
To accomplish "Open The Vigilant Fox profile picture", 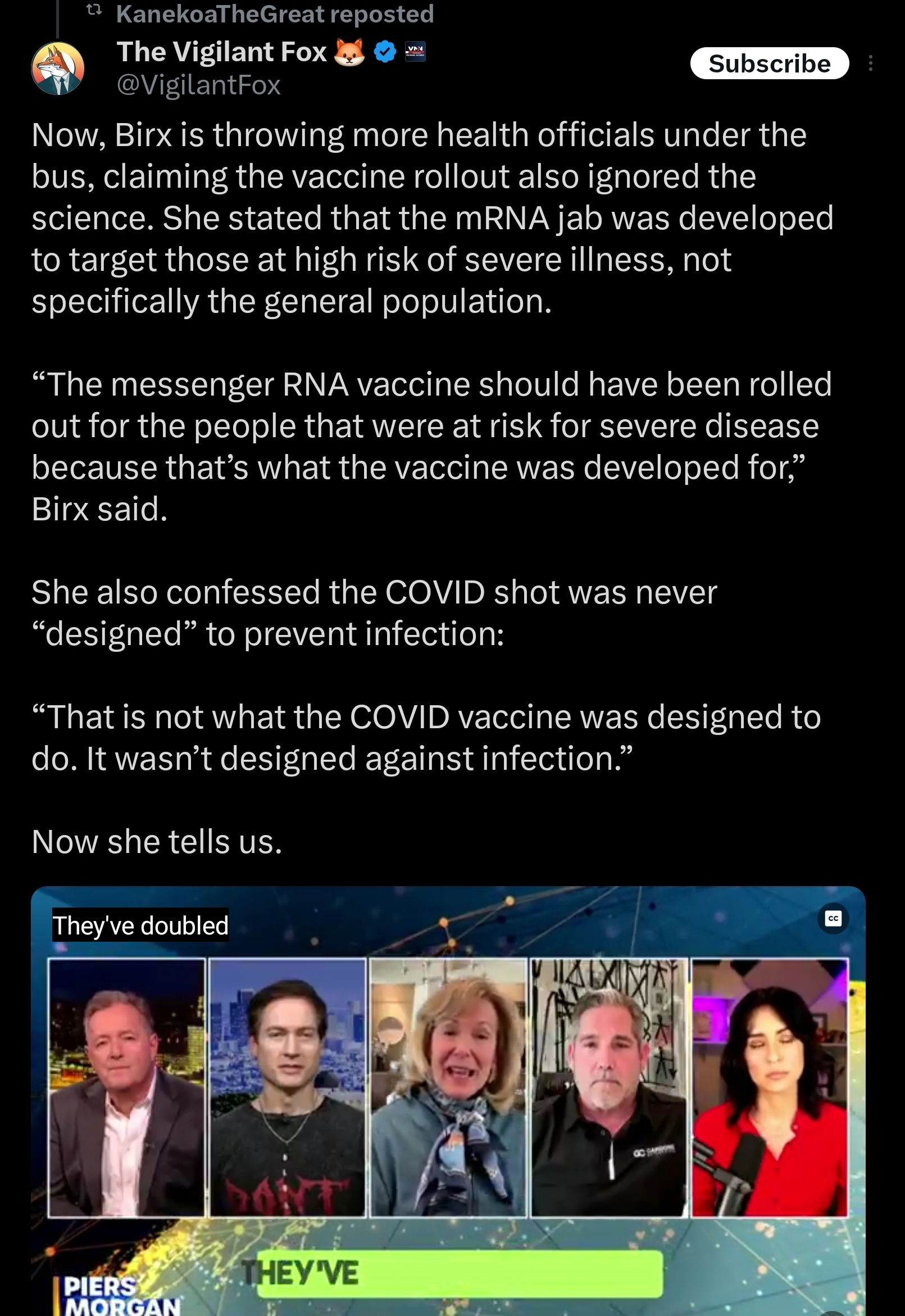I will tap(58, 68).
